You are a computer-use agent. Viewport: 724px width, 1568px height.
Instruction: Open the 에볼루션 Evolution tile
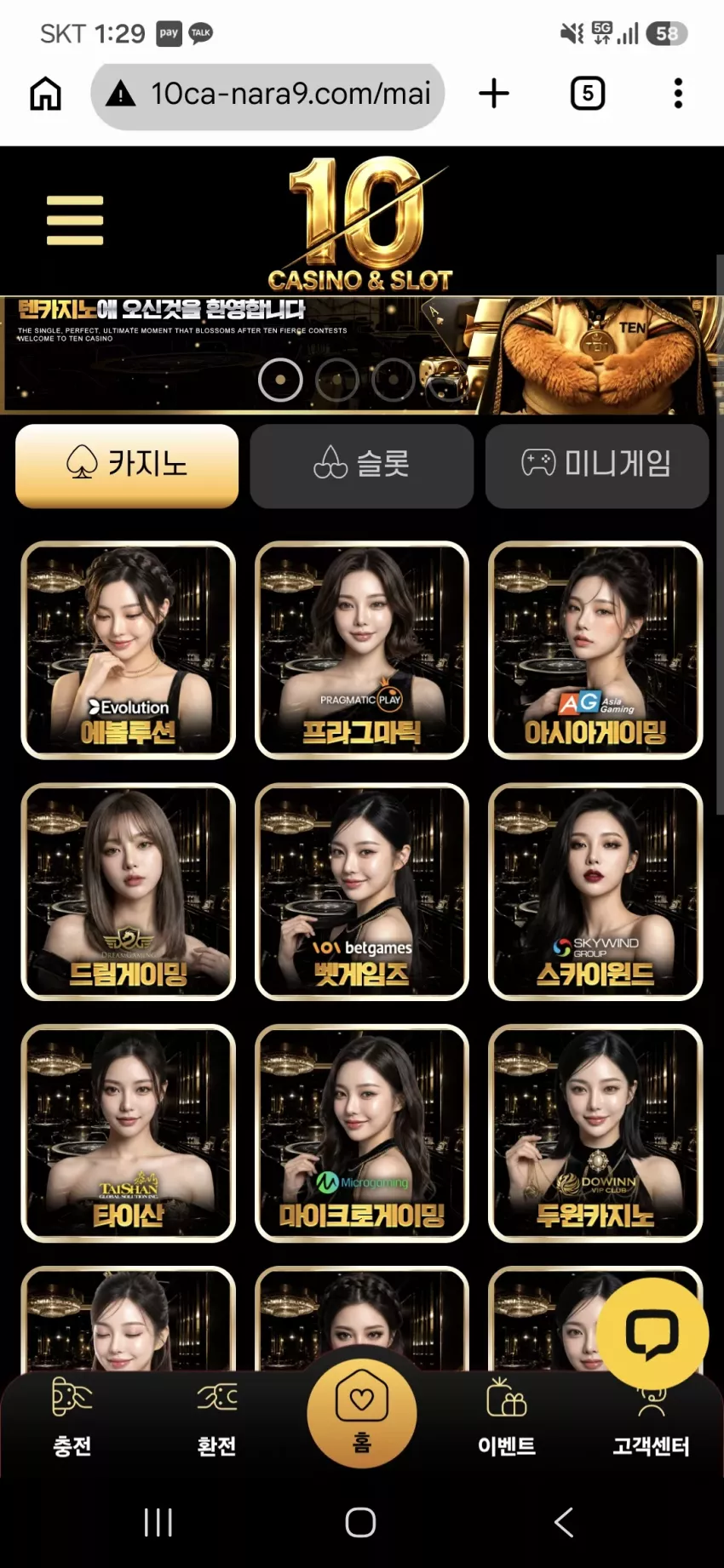(x=128, y=650)
